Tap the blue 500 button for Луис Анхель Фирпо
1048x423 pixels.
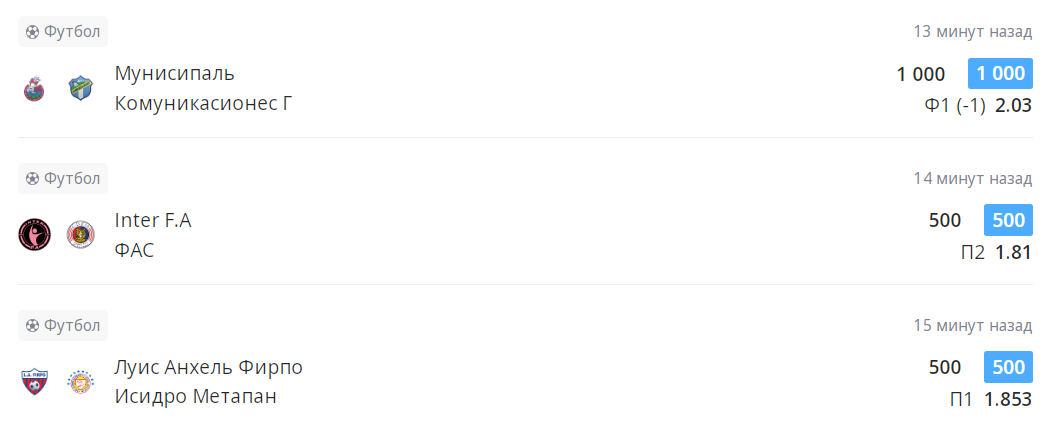[1008, 367]
